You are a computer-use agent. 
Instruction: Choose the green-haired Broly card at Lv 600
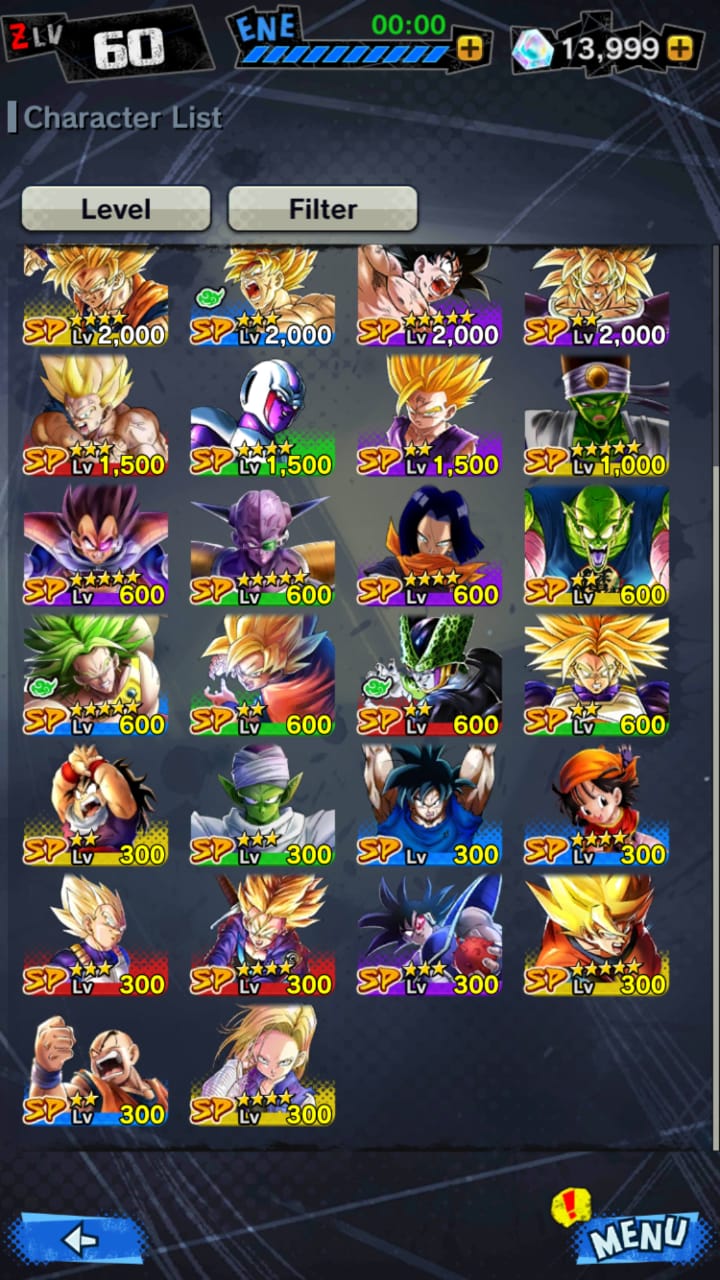(96, 676)
